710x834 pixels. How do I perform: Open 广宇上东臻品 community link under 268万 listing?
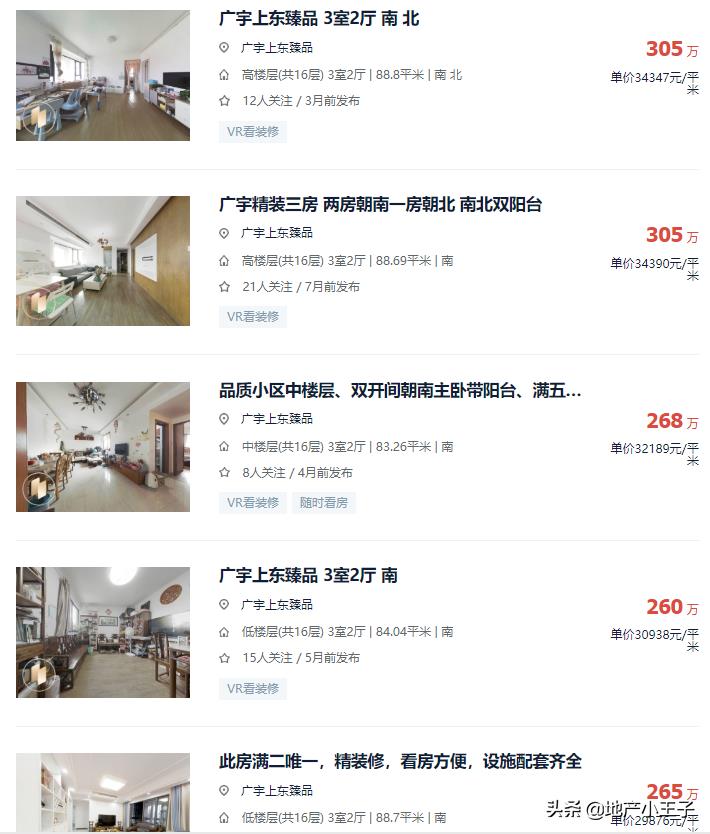pos(277,419)
